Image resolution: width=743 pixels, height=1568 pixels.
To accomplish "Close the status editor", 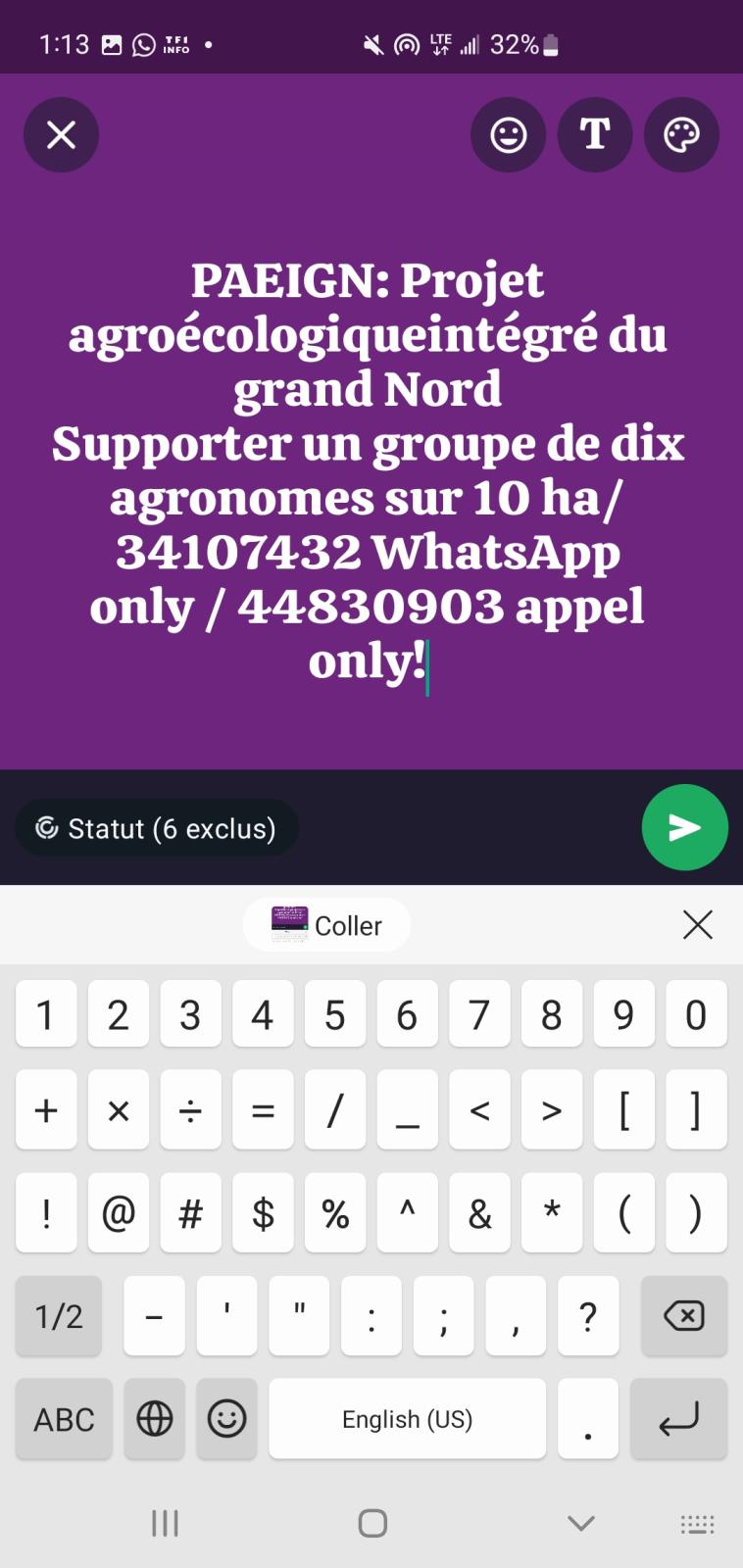I will pos(61,135).
